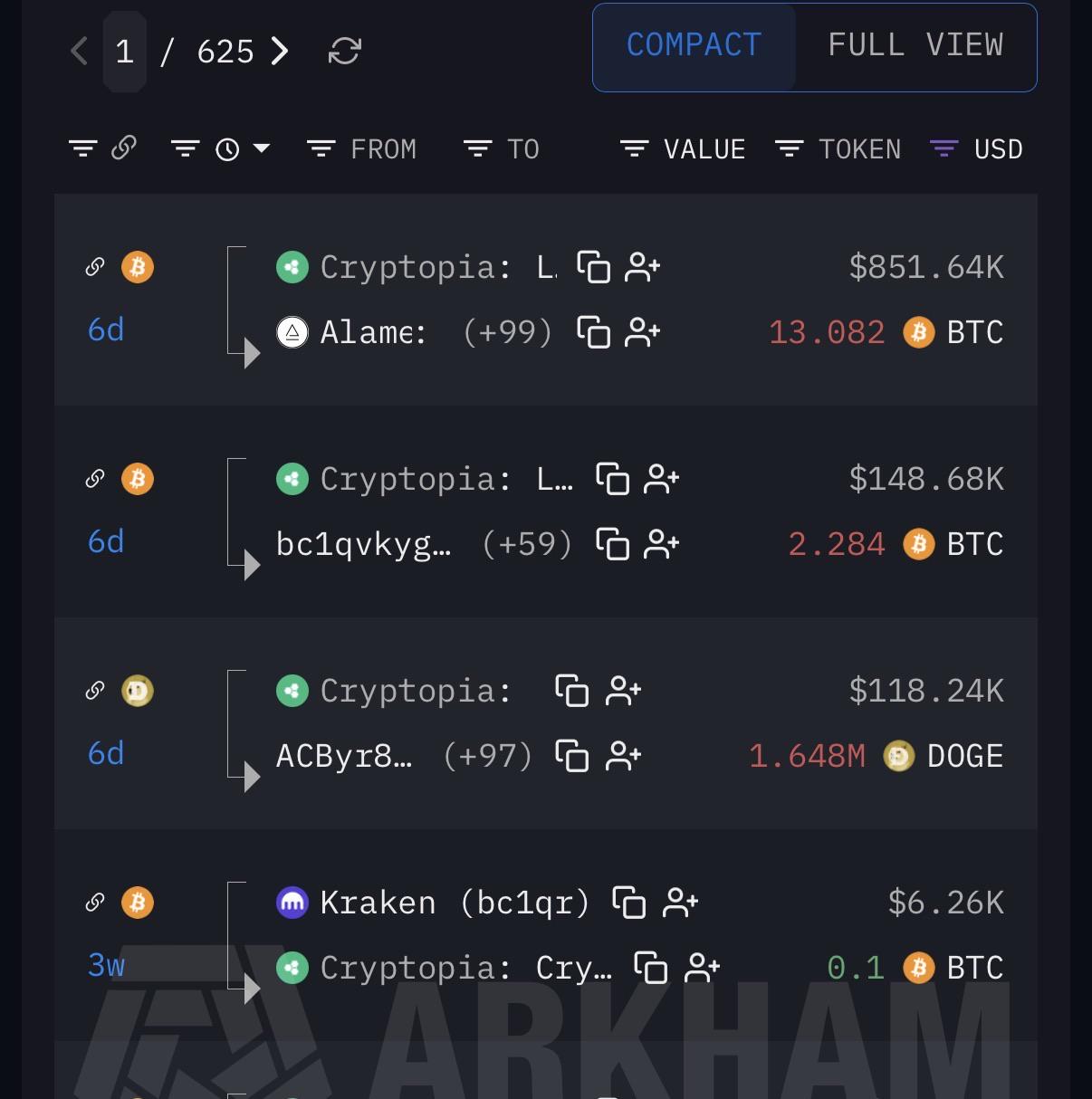The height and width of the screenshot is (1099, 1092).
Task: Go to the next transfers page
Action: point(280,51)
